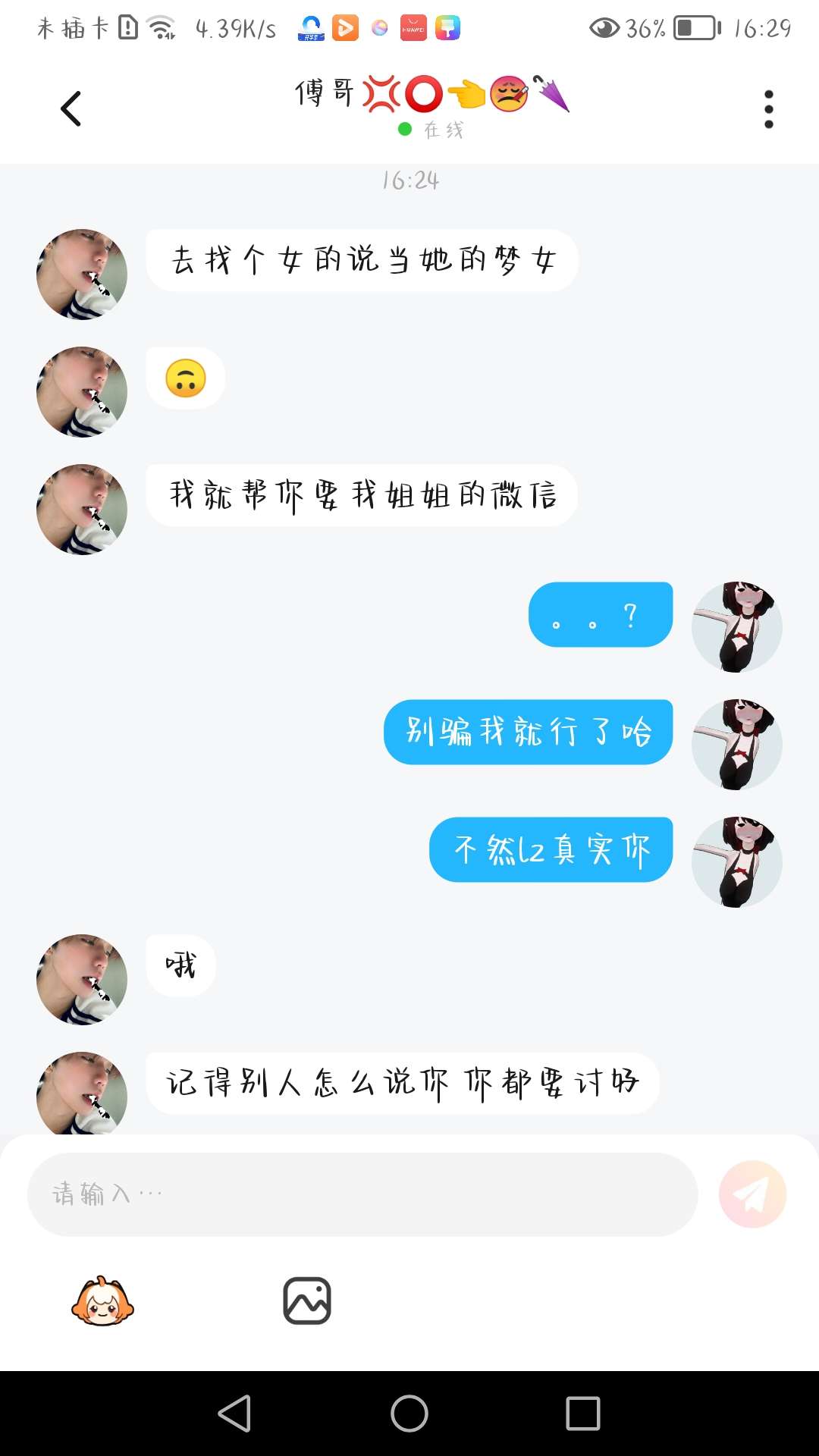Open the image picker icon

click(x=307, y=1301)
